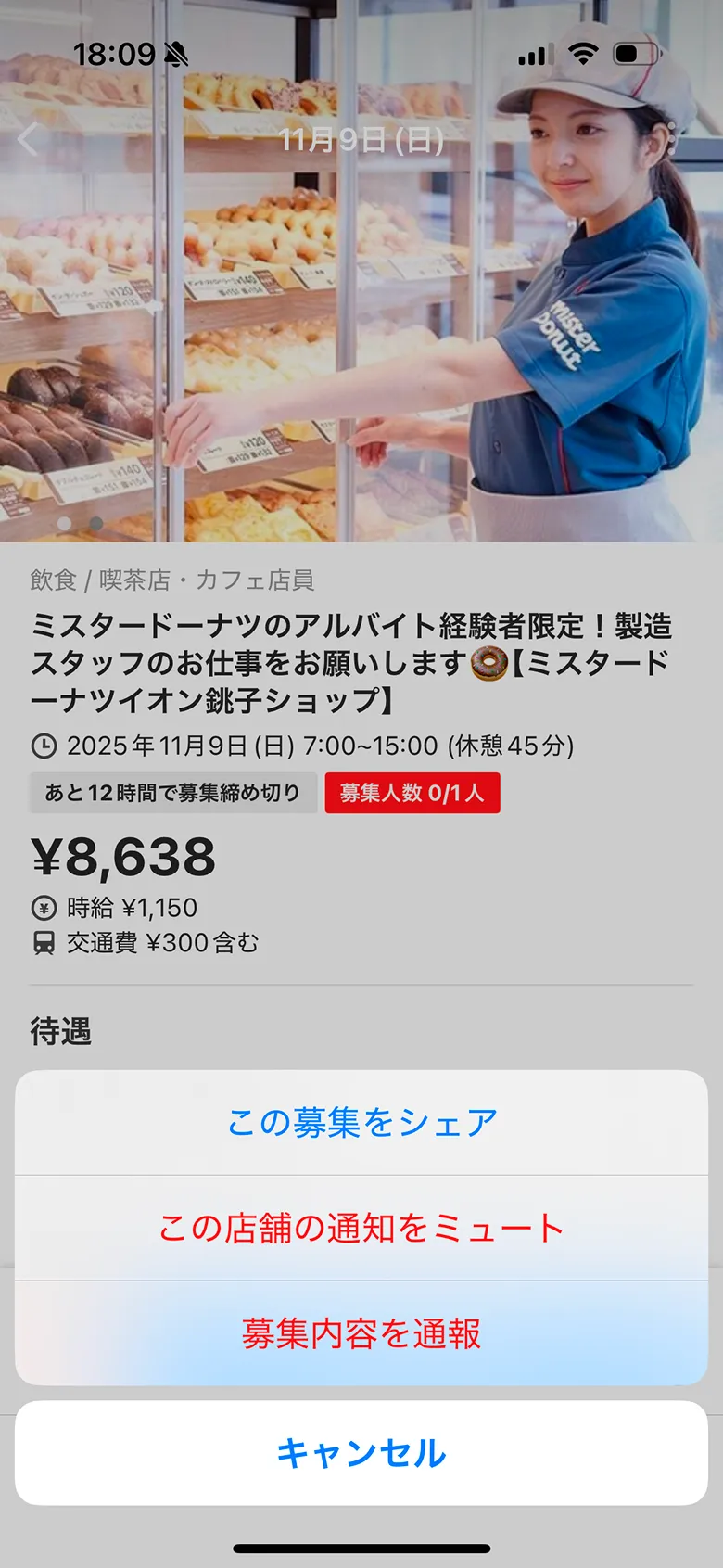Image resolution: width=723 pixels, height=1568 pixels.
Task: Tap the cellular signal bars indicator
Action: coord(535,56)
